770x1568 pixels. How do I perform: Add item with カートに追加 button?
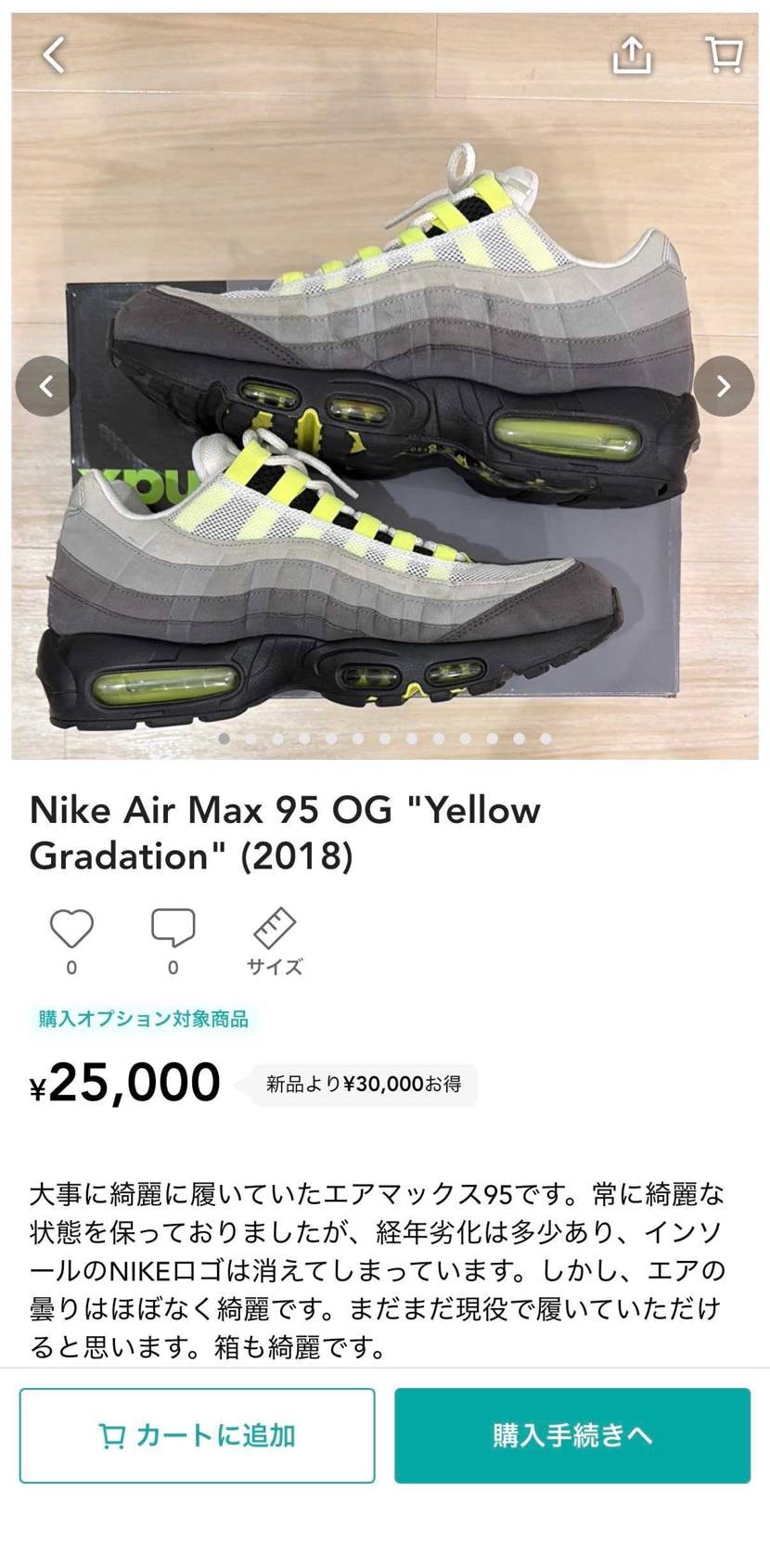point(198,1434)
